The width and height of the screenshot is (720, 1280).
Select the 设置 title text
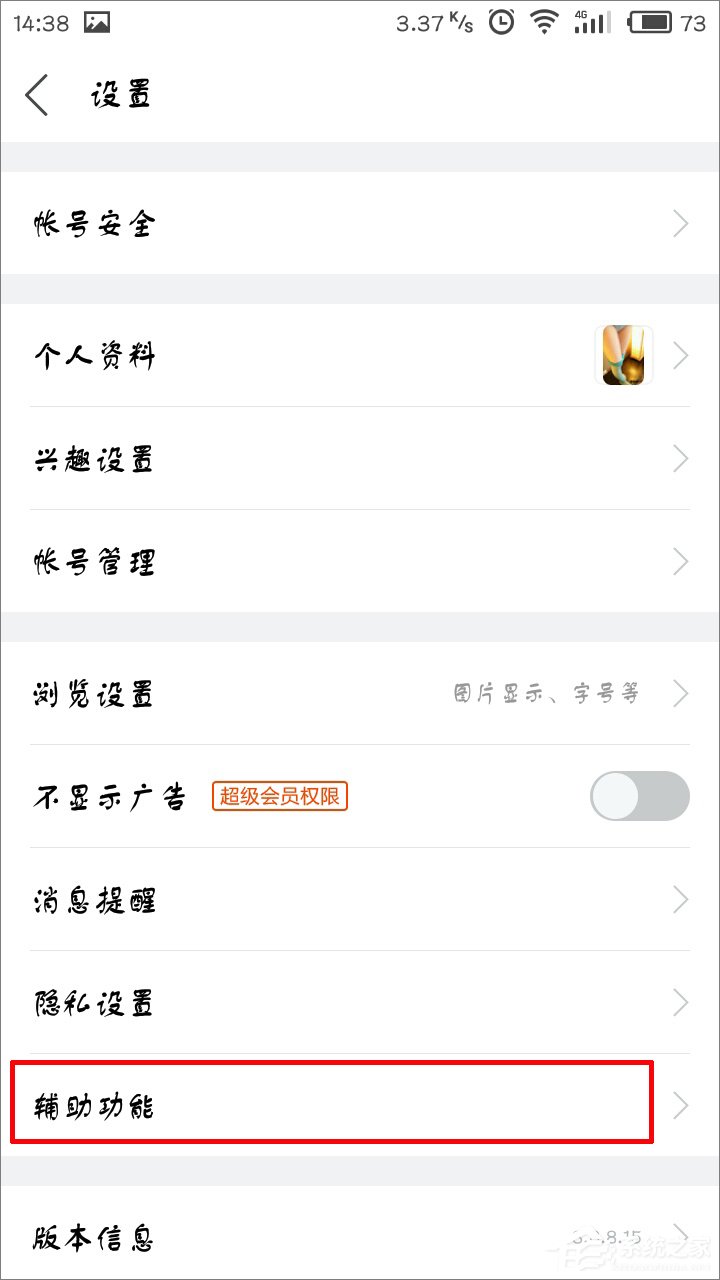pos(120,94)
